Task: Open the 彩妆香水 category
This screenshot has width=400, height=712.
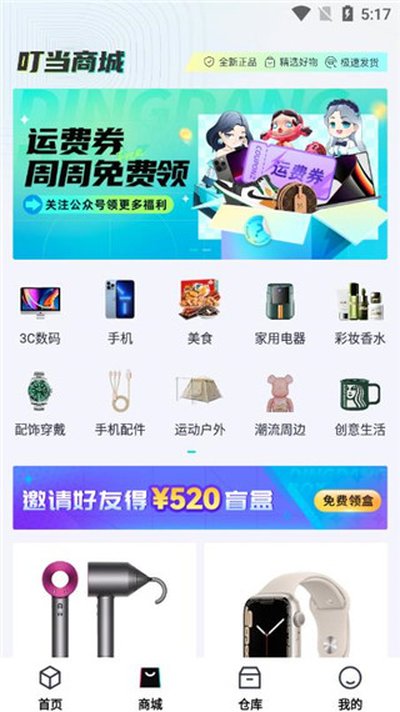Action: [x=360, y=312]
